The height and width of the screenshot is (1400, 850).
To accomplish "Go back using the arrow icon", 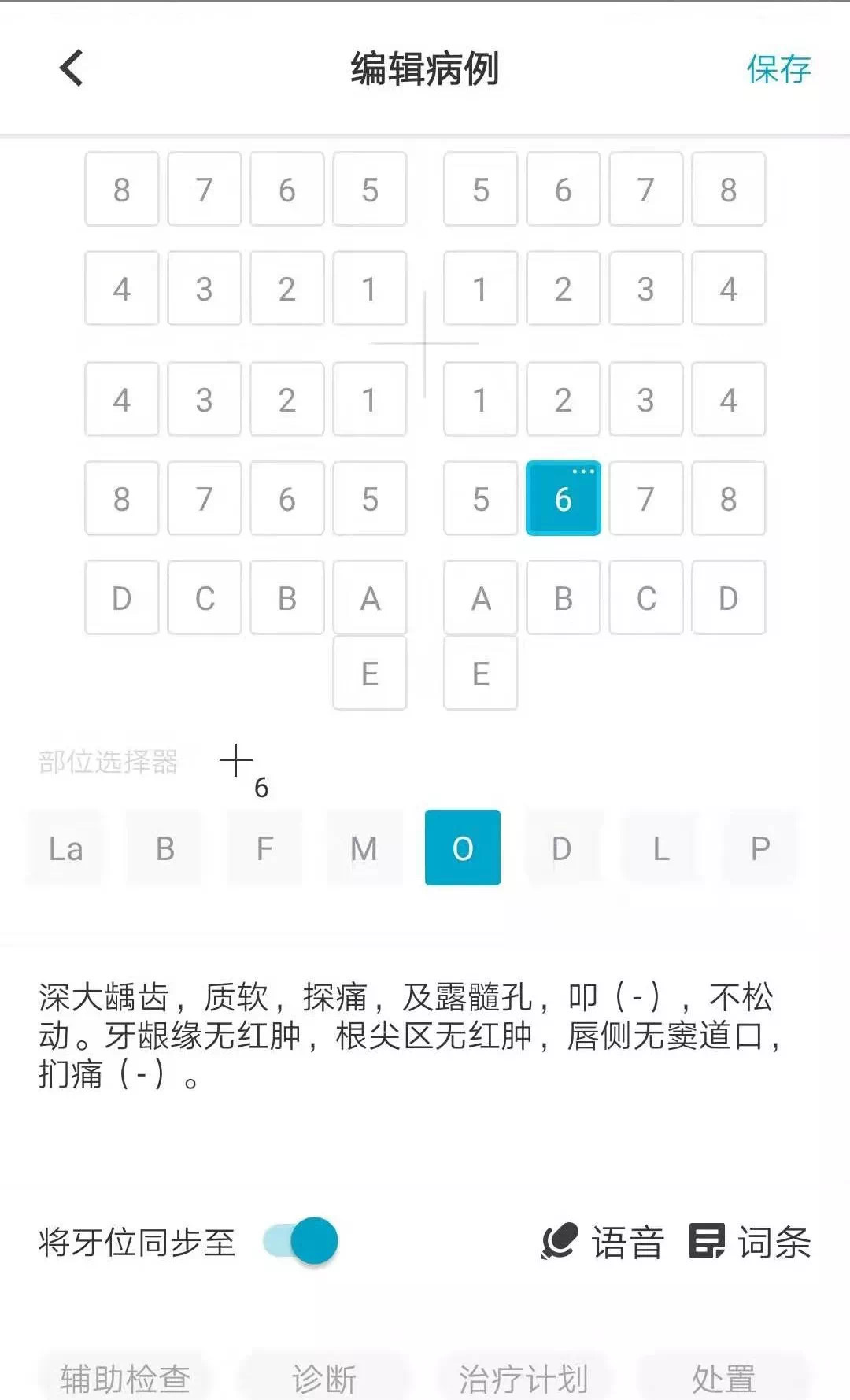I will (72, 68).
